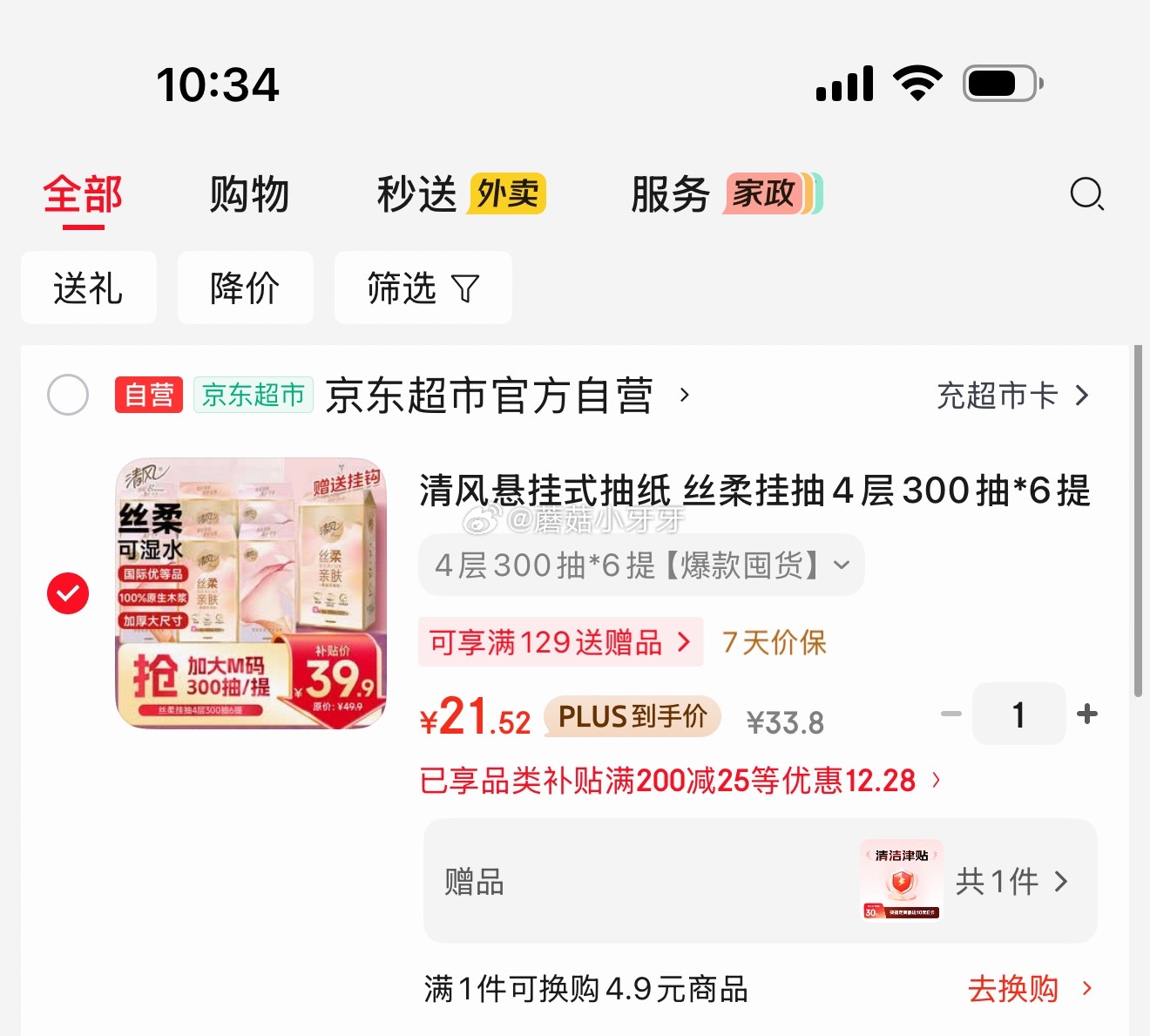
Task: Increase quantity with the plus button
Action: (x=1086, y=714)
